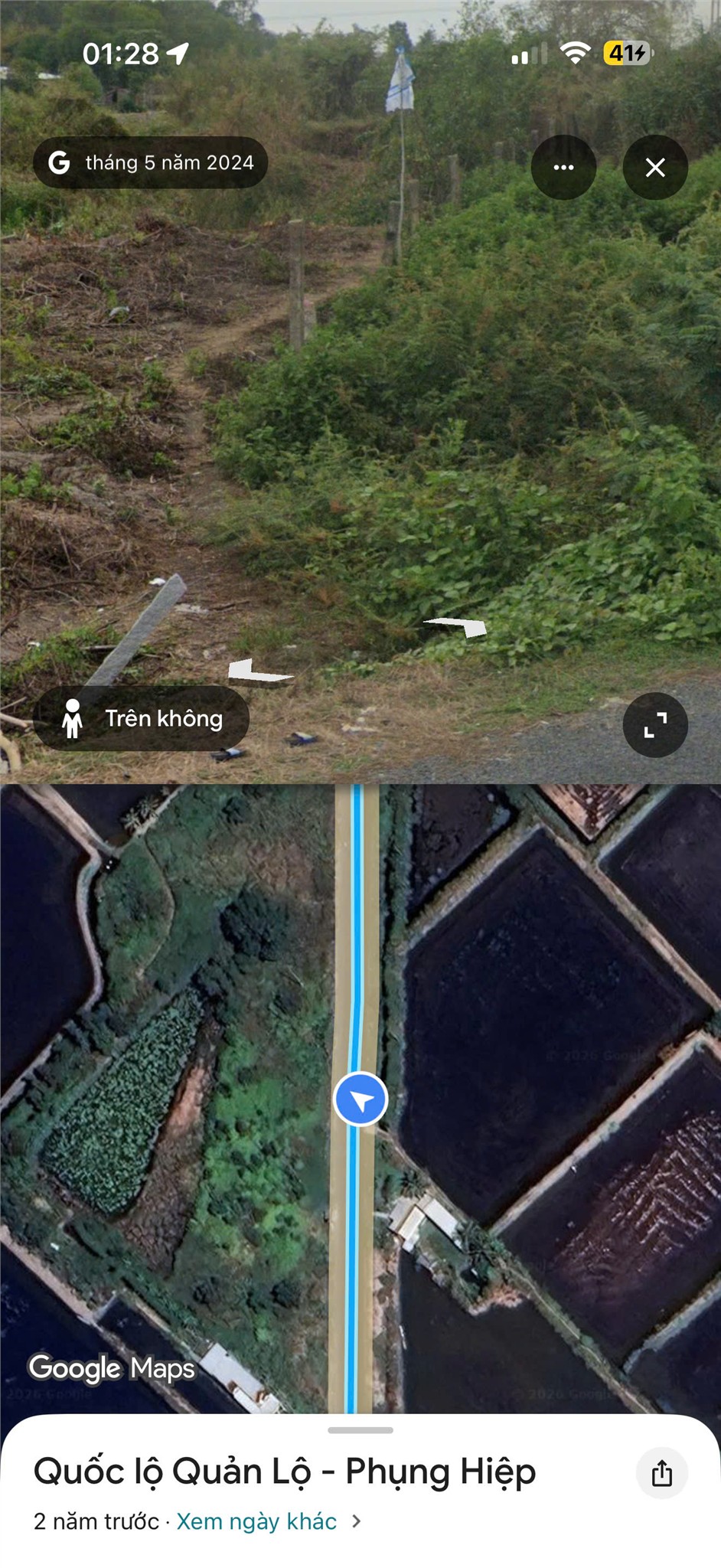Tap the blue position marker on the map

[x=360, y=1099]
